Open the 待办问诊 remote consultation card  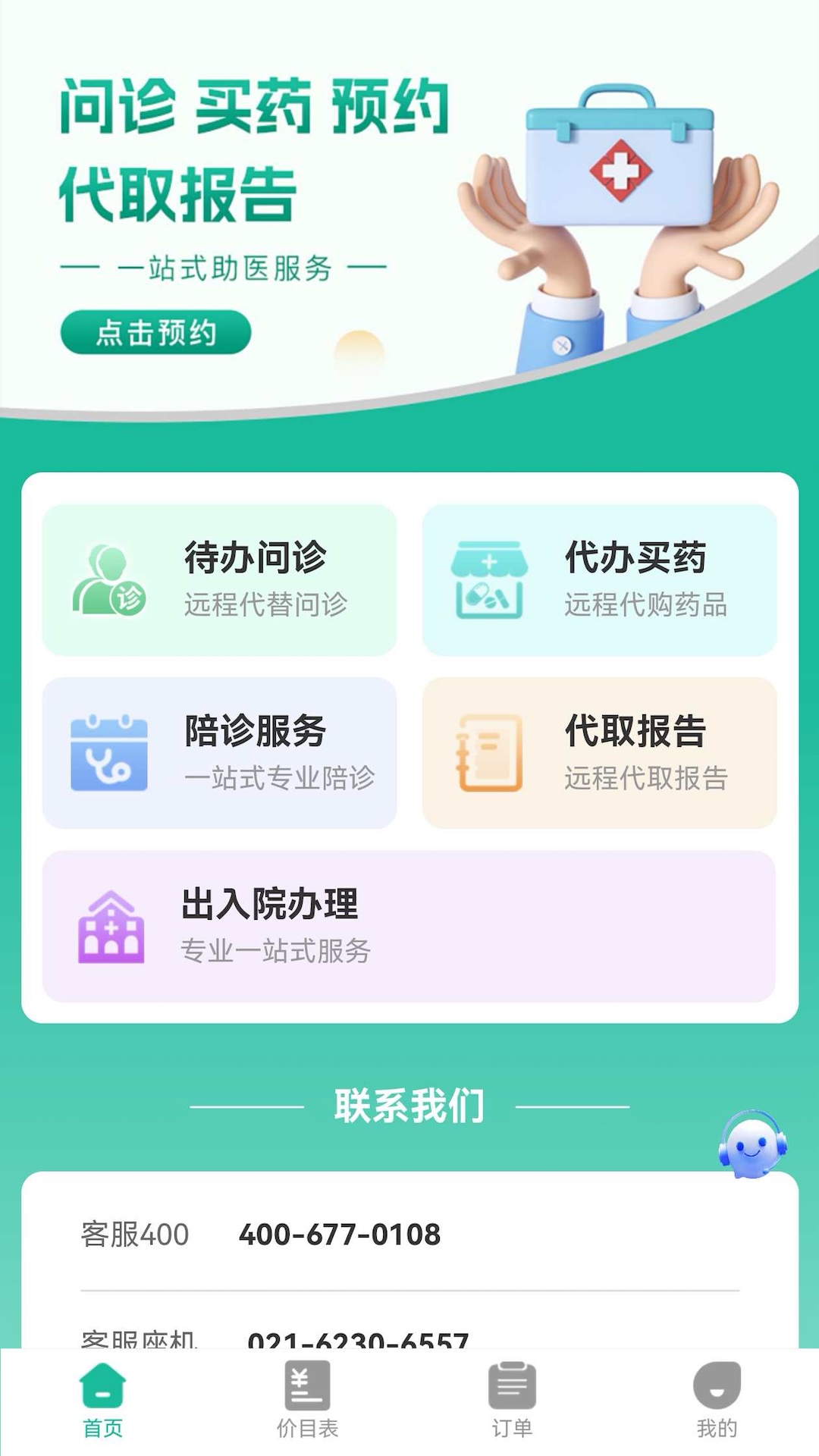(220, 580)
